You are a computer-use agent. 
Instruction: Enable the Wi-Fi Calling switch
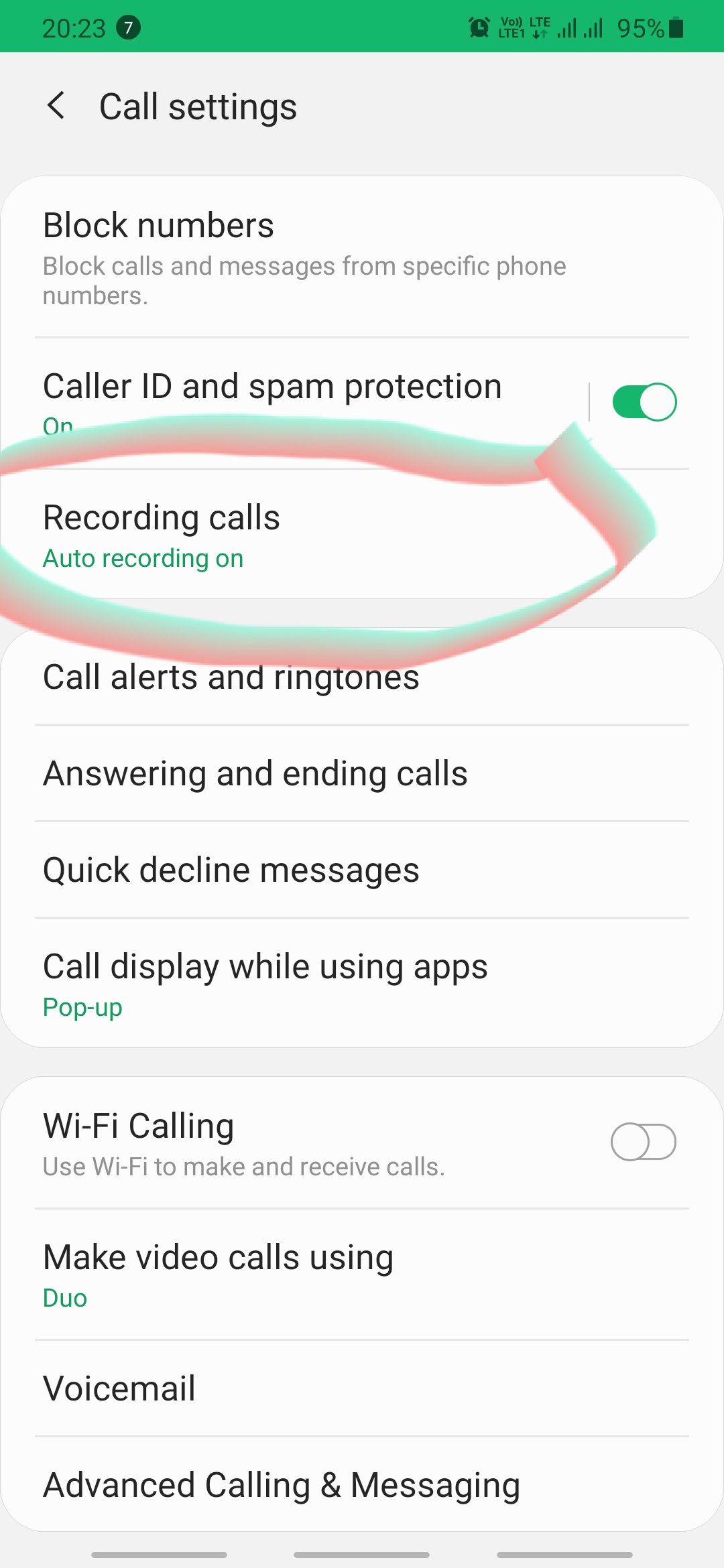(x=643, y=1142)
